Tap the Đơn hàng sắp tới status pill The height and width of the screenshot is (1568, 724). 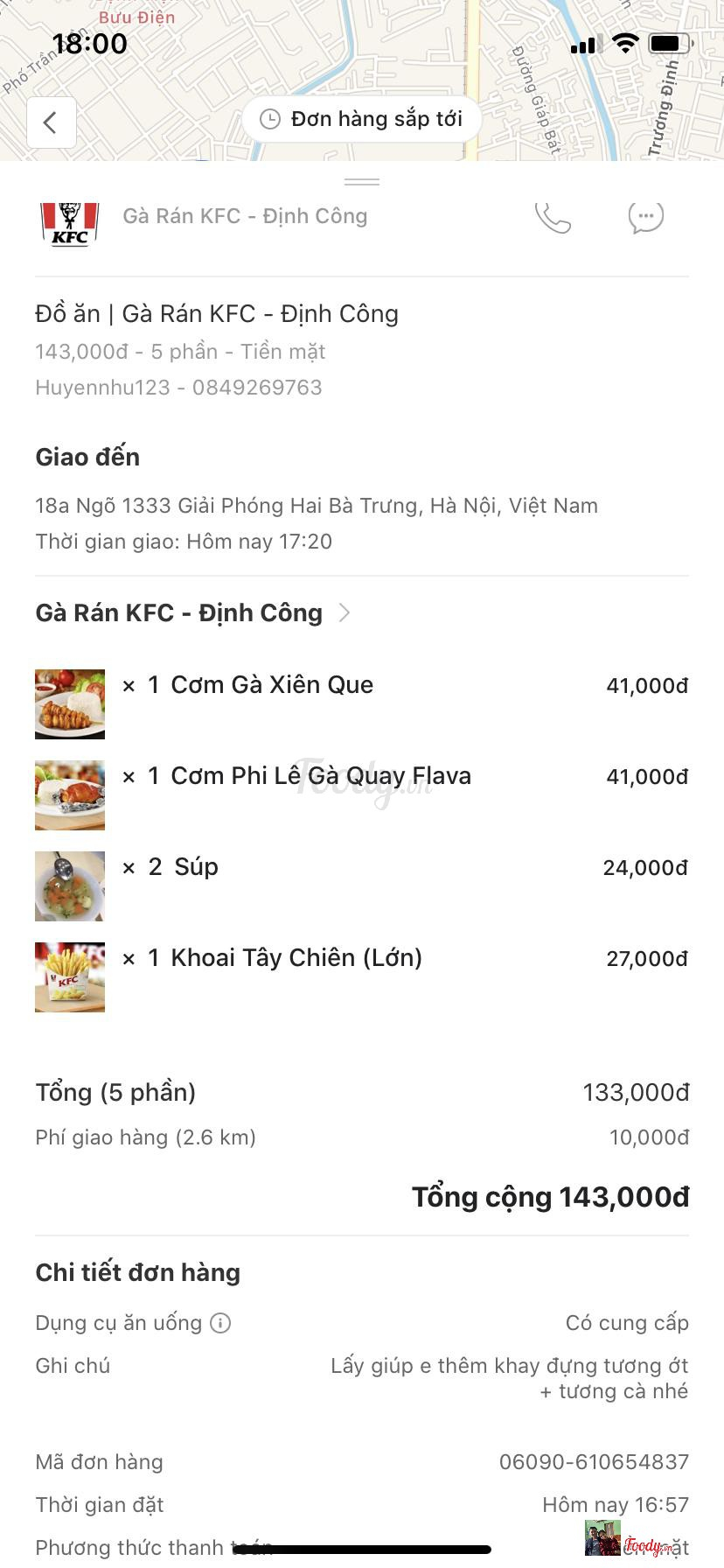362,119
